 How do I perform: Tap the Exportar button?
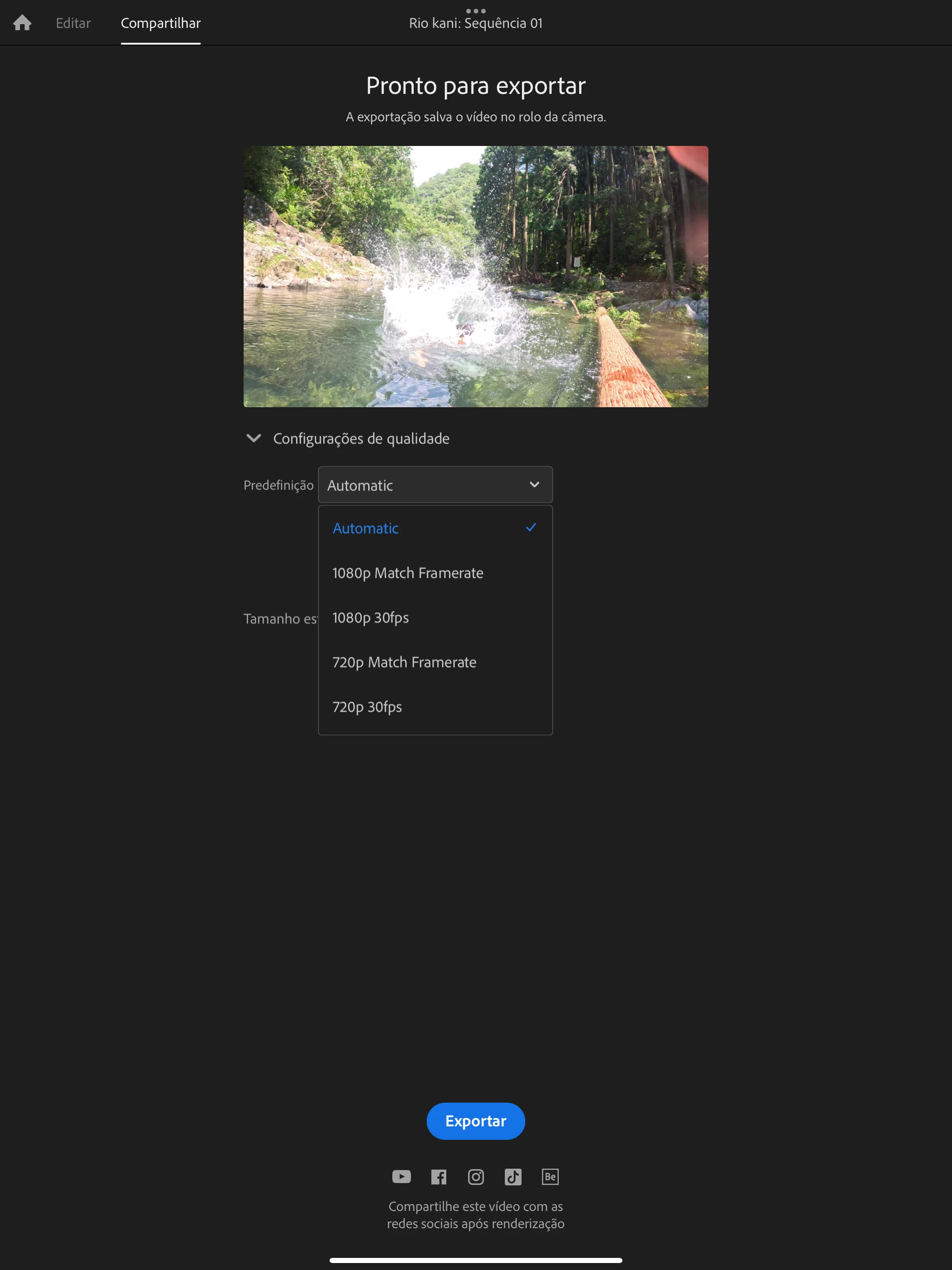tap(476, 1121)
